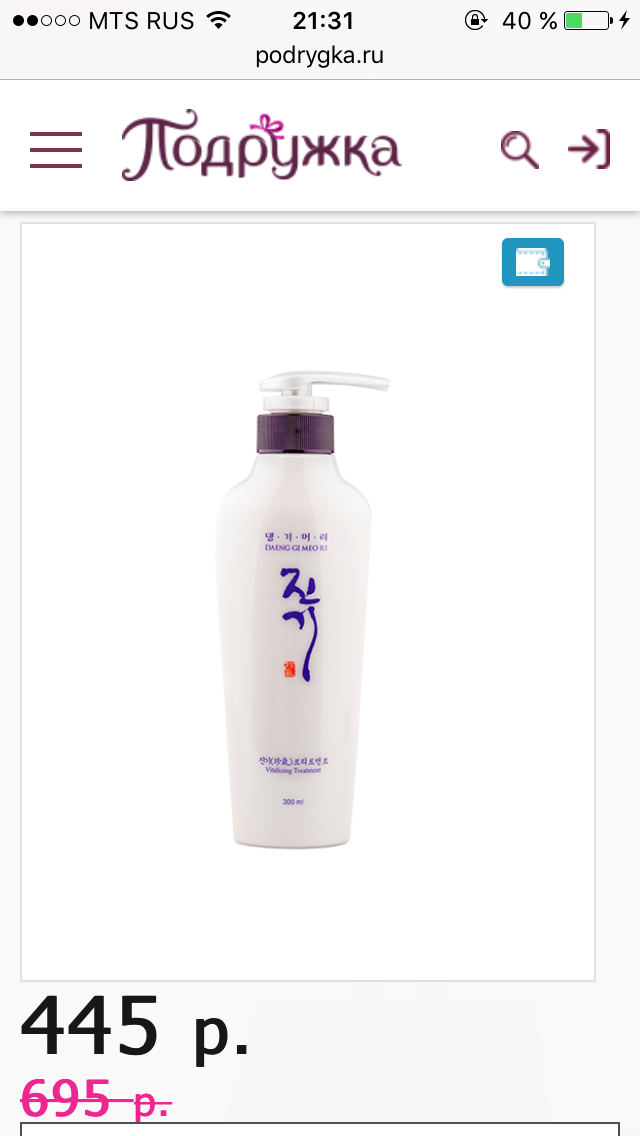Screen dimensions: 640x1136
Task: Tap the login arrow icon
Action: tap(589, 149)
